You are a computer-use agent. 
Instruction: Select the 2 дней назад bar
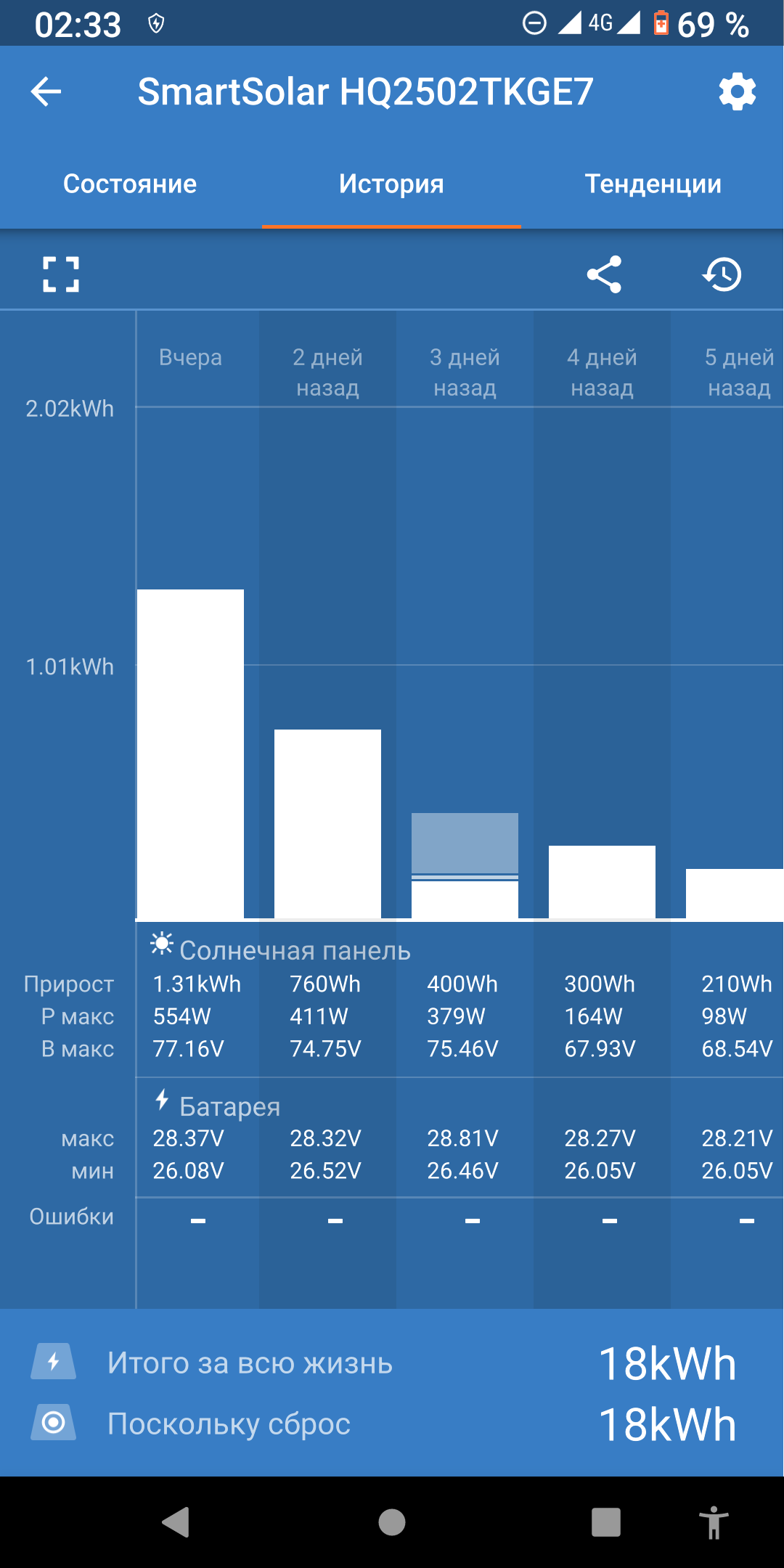point(327,824)
